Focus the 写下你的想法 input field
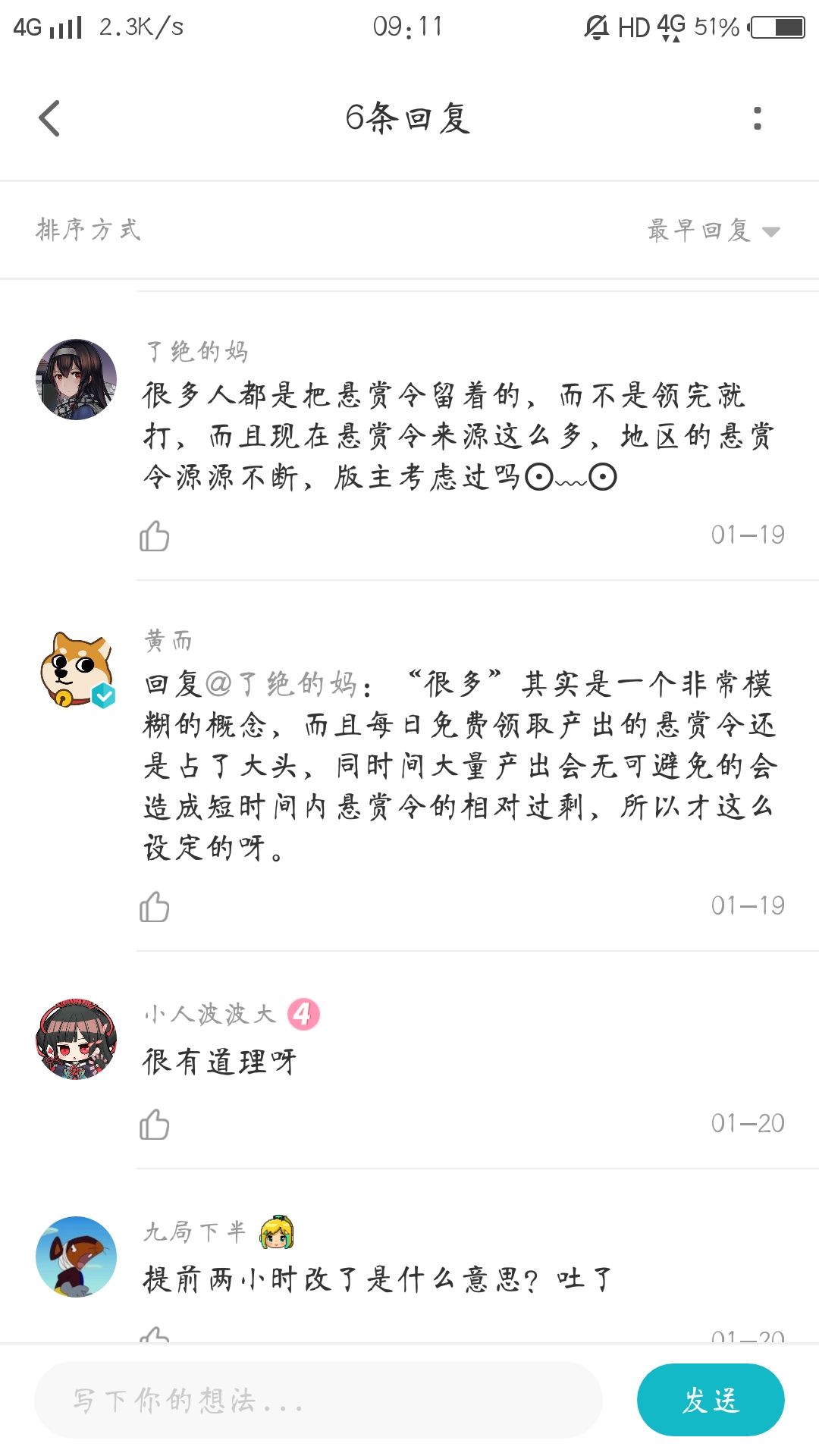819x1456 pixels. point(318,1400)
